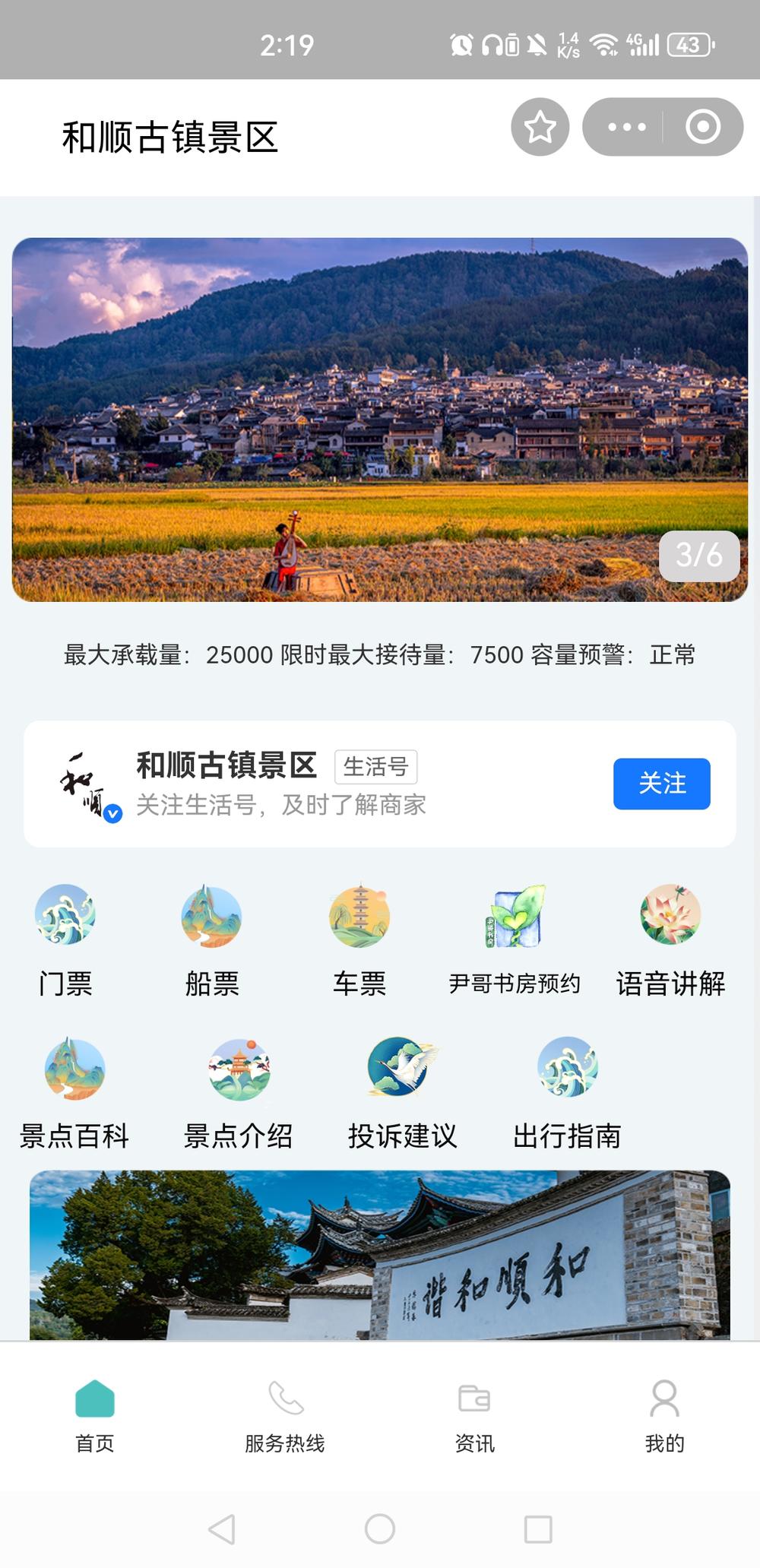Open the 和顺和谐 wall photo card
Image resolution: width=760 pixels, height=1568 pixels.
click(380, 1256)
